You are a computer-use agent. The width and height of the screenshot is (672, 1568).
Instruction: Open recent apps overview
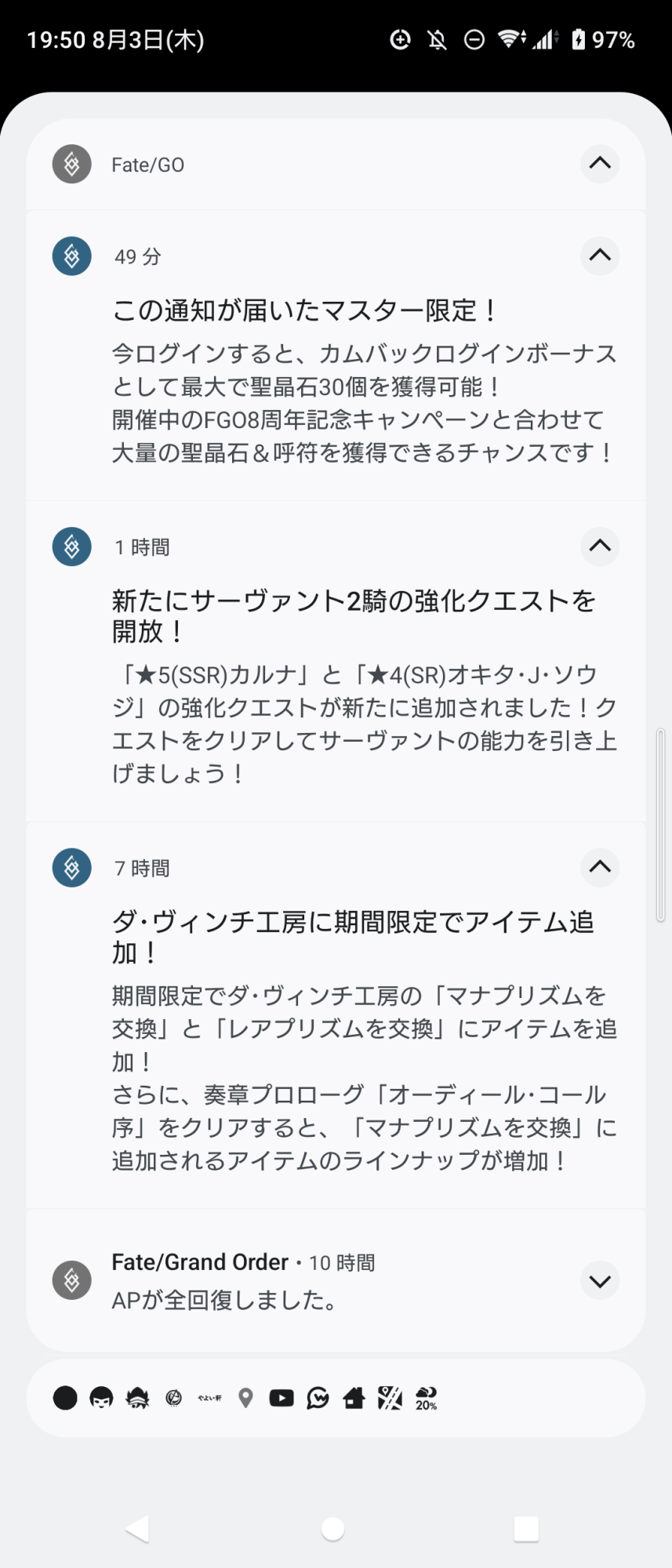point(526,1529)
